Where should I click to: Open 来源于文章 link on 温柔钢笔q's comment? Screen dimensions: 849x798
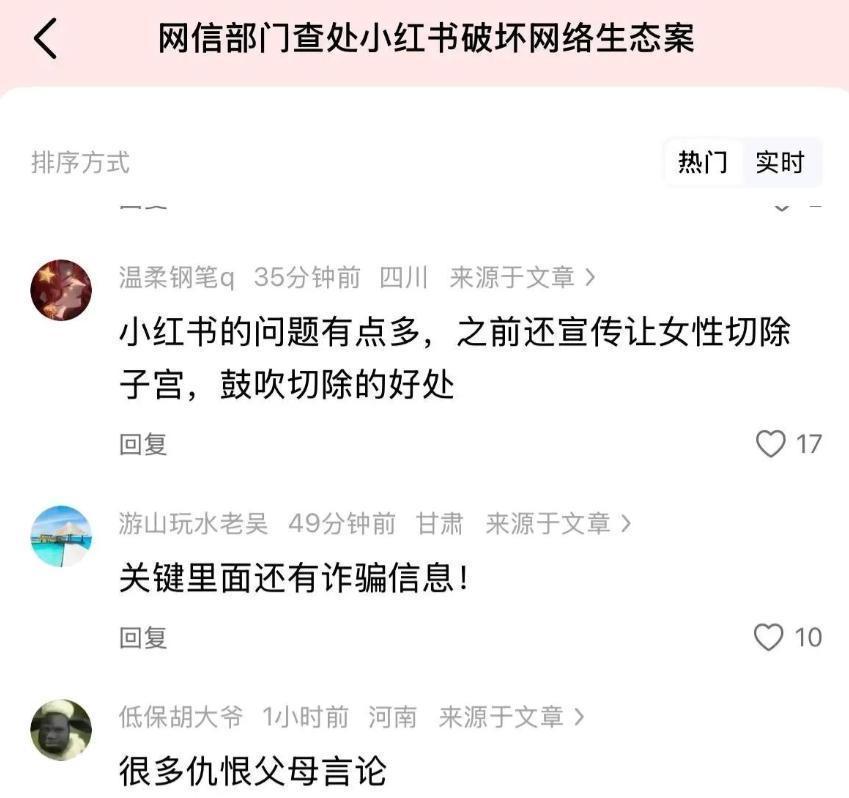click(522, 277)
